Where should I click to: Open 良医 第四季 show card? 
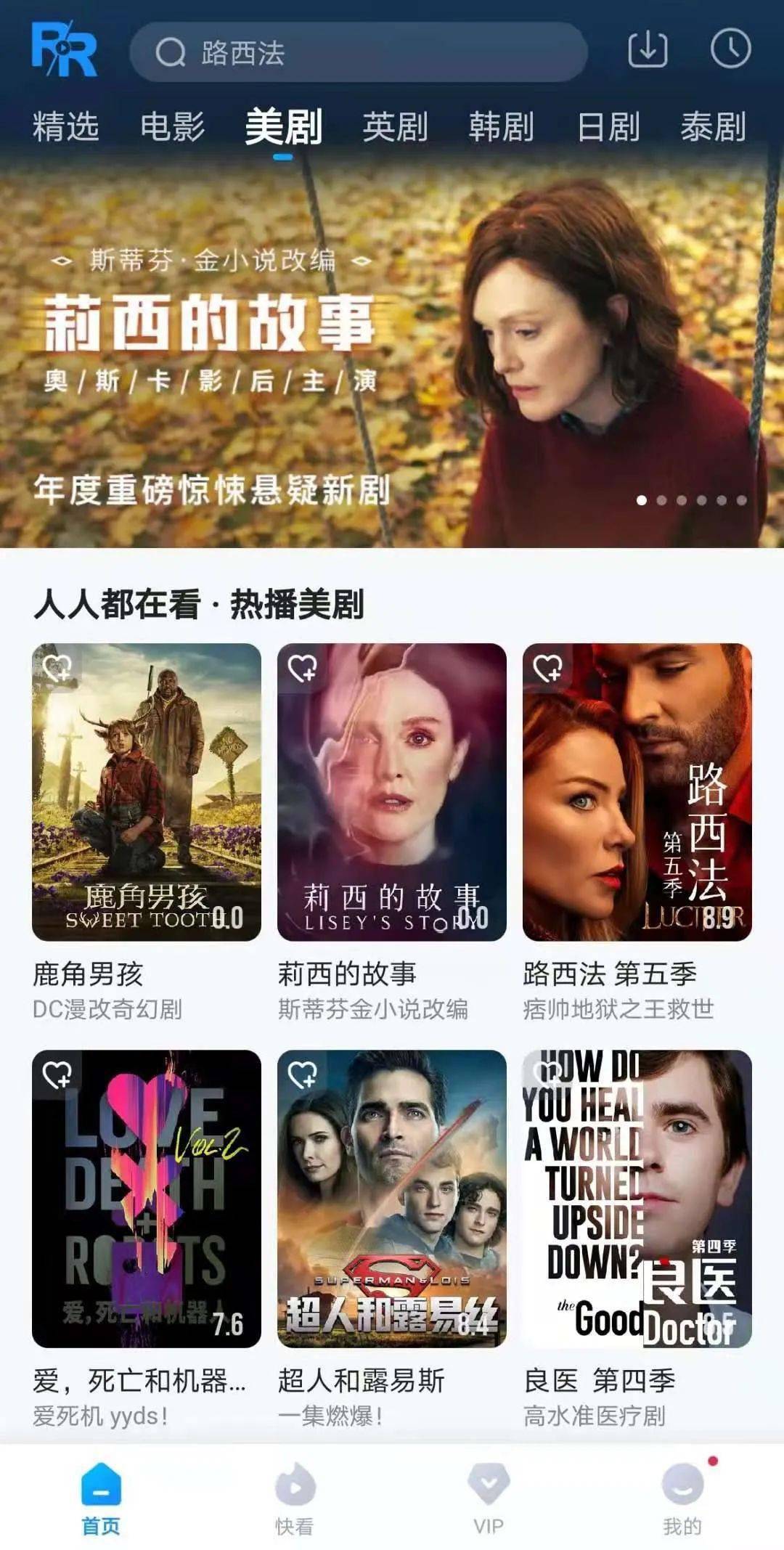click(637, 1199)
